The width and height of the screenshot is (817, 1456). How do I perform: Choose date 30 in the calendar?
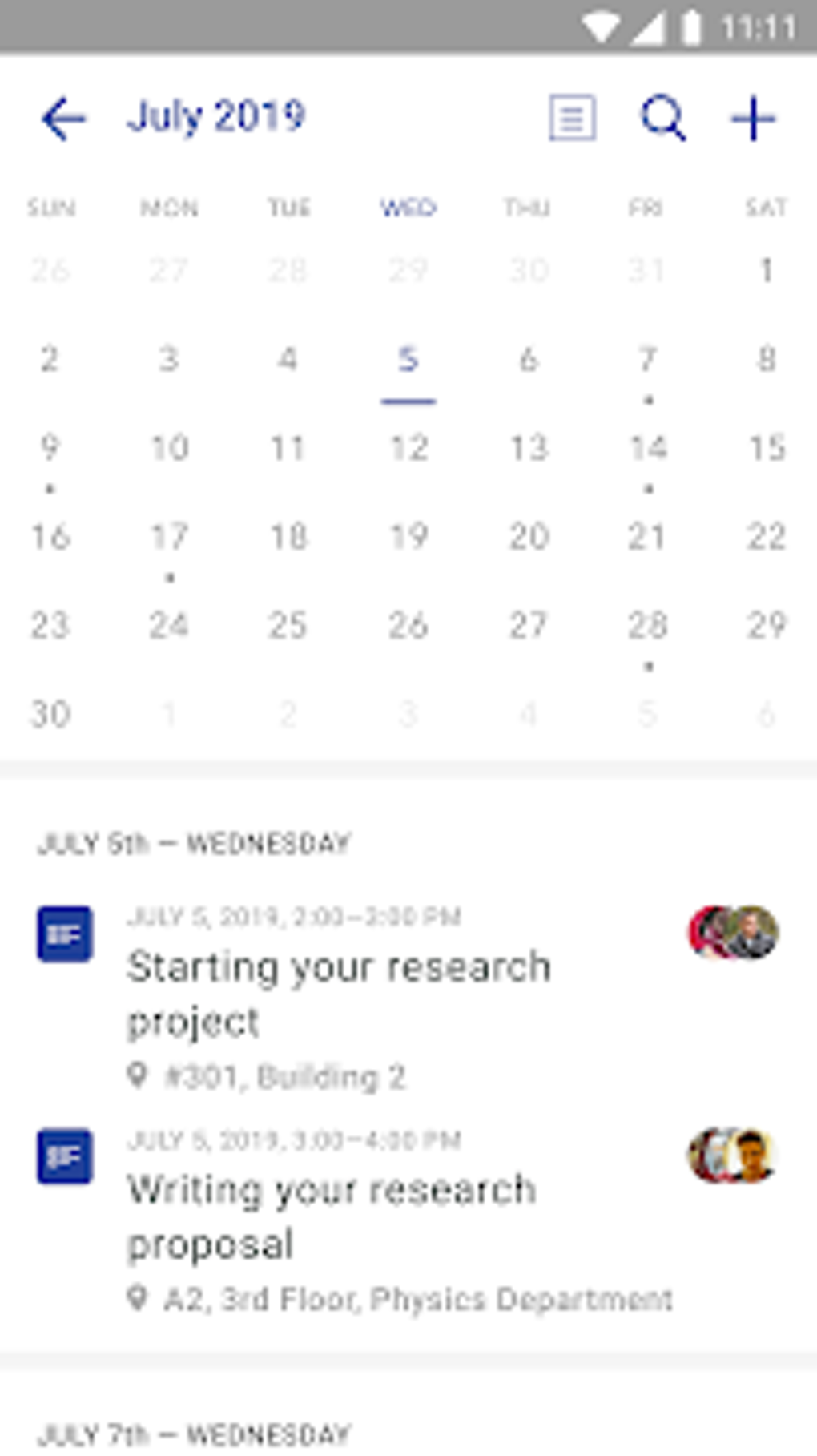point(50,714)
